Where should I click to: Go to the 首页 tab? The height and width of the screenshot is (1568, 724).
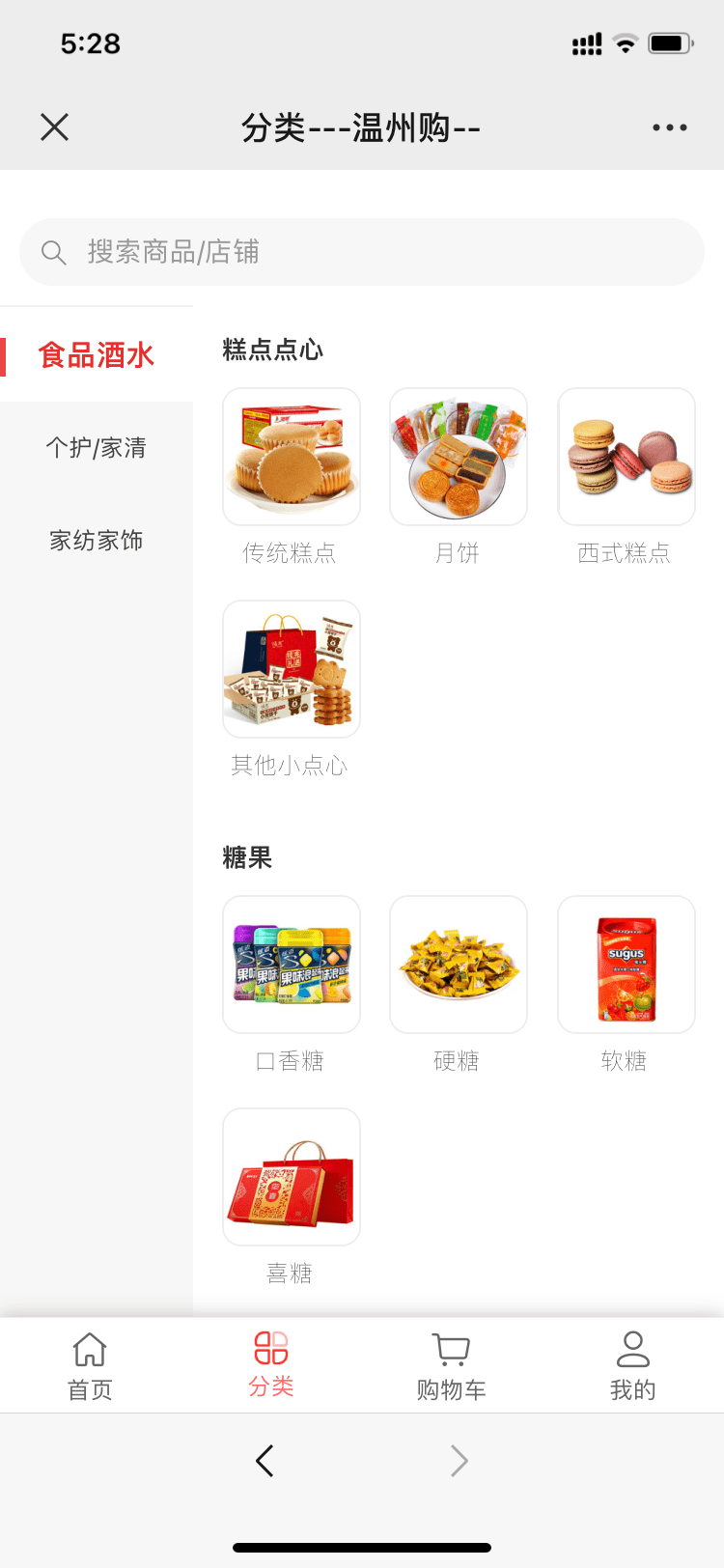[x=90, y=1365]
